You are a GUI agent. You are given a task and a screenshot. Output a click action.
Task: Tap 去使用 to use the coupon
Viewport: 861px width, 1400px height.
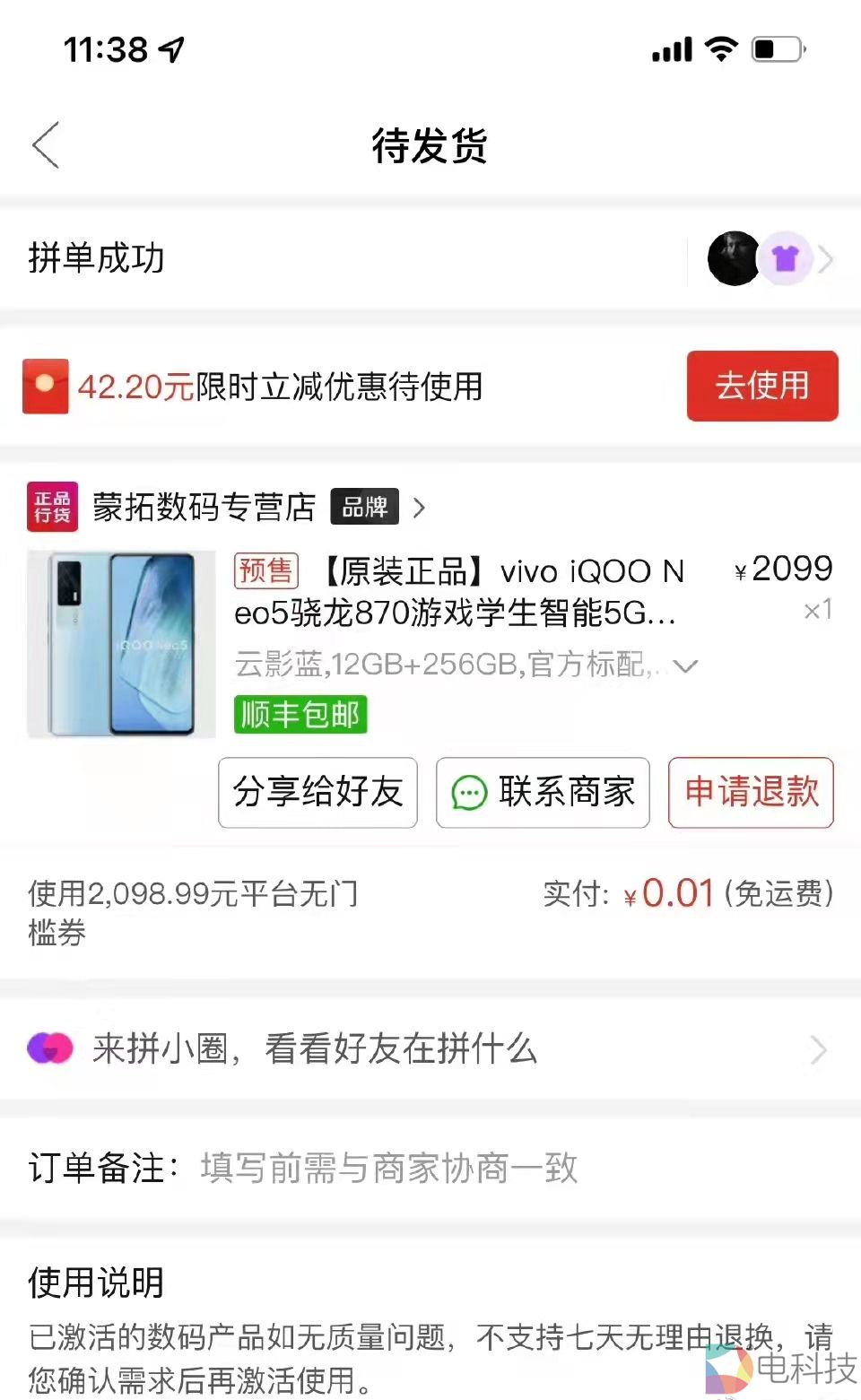(761, 386)
